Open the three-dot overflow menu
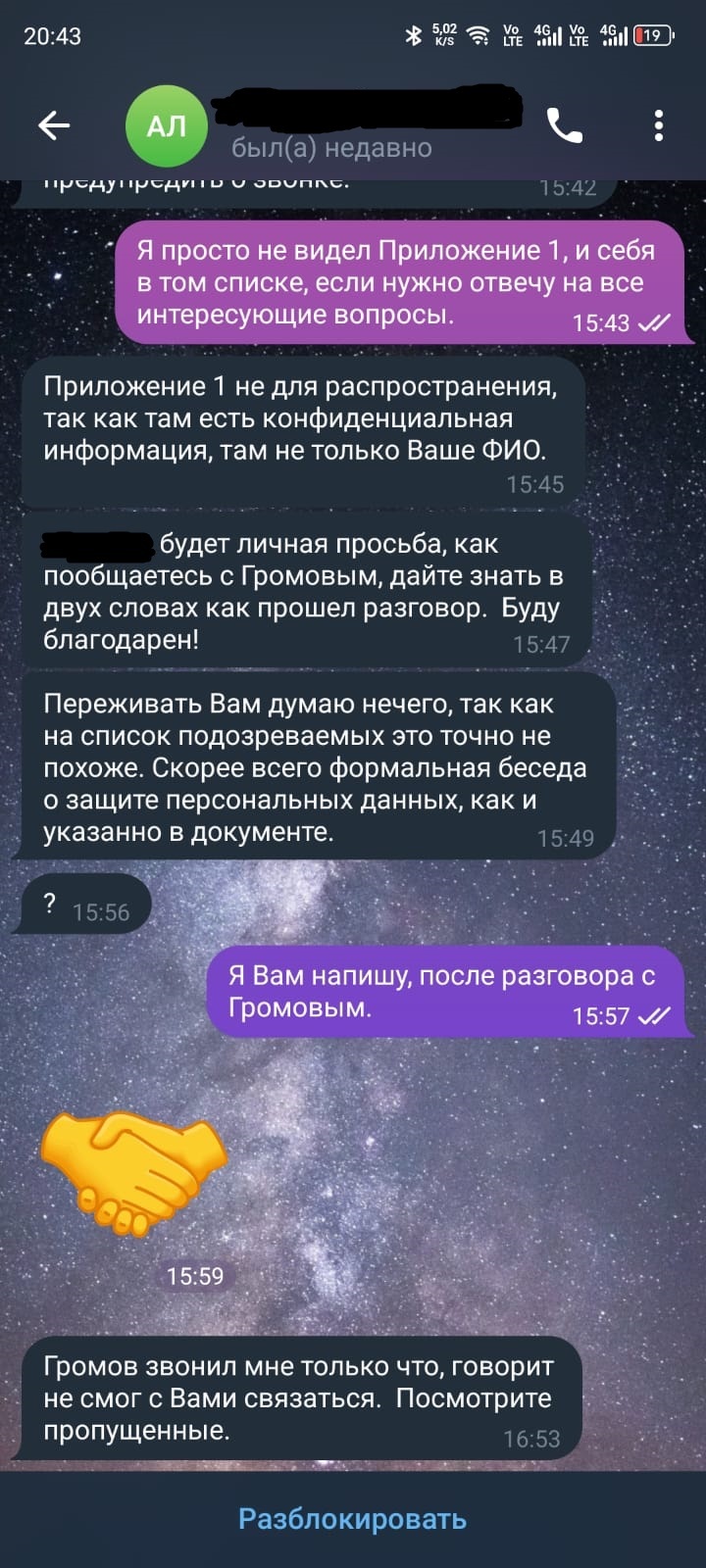 659,125
